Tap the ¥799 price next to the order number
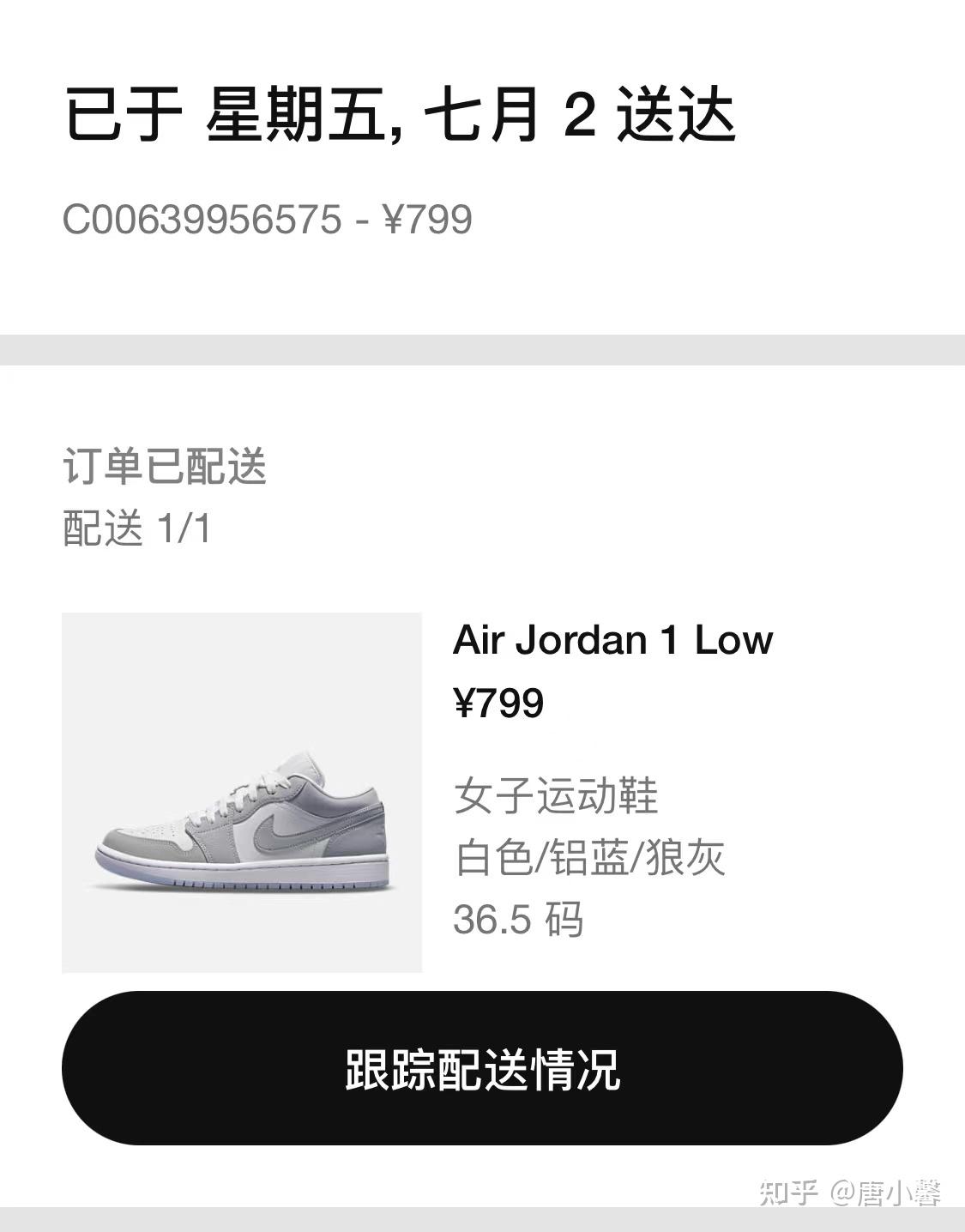 (x=425, y=220)
